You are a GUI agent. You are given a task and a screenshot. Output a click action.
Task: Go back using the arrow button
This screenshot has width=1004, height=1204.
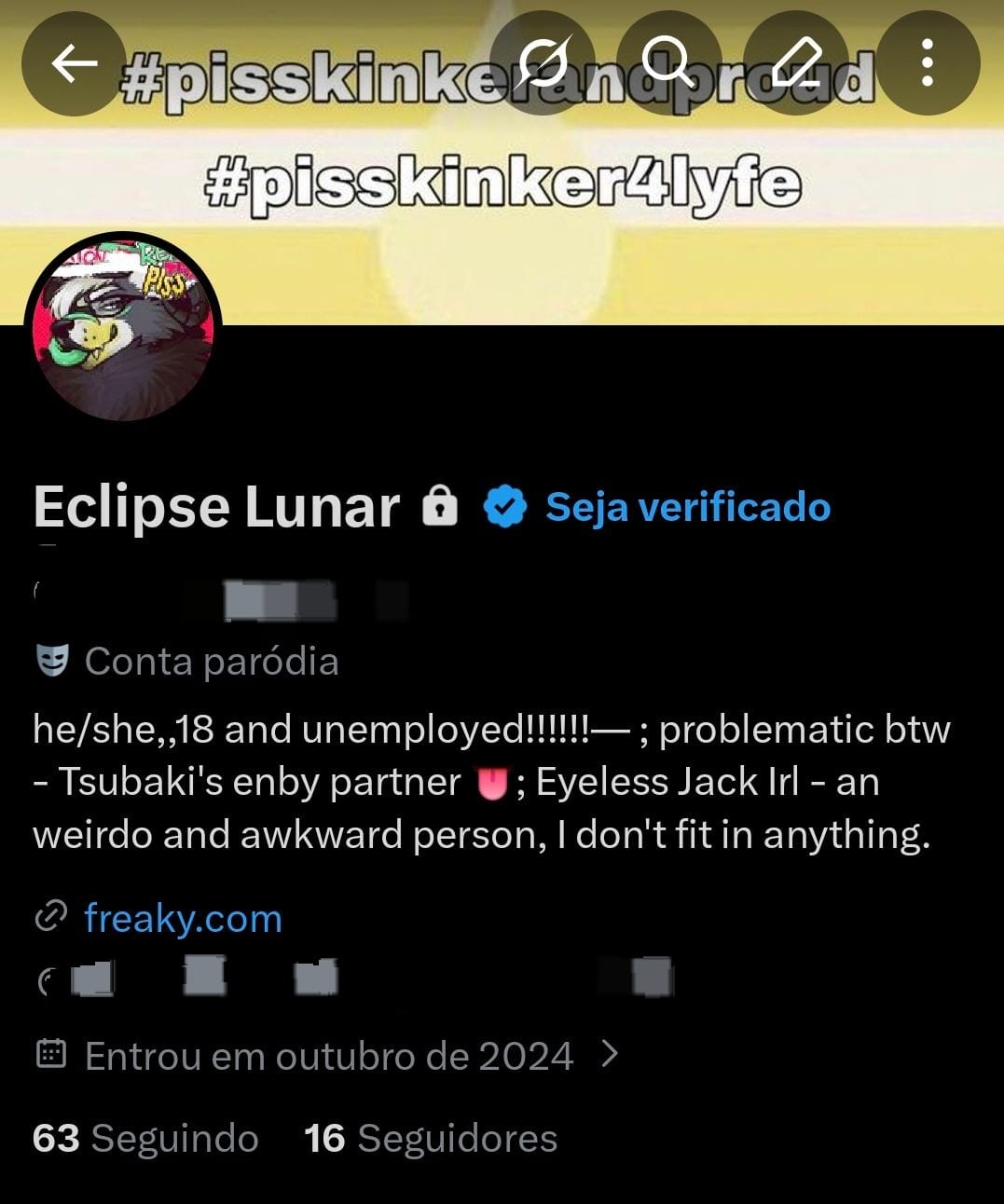[x=74, y=63]
